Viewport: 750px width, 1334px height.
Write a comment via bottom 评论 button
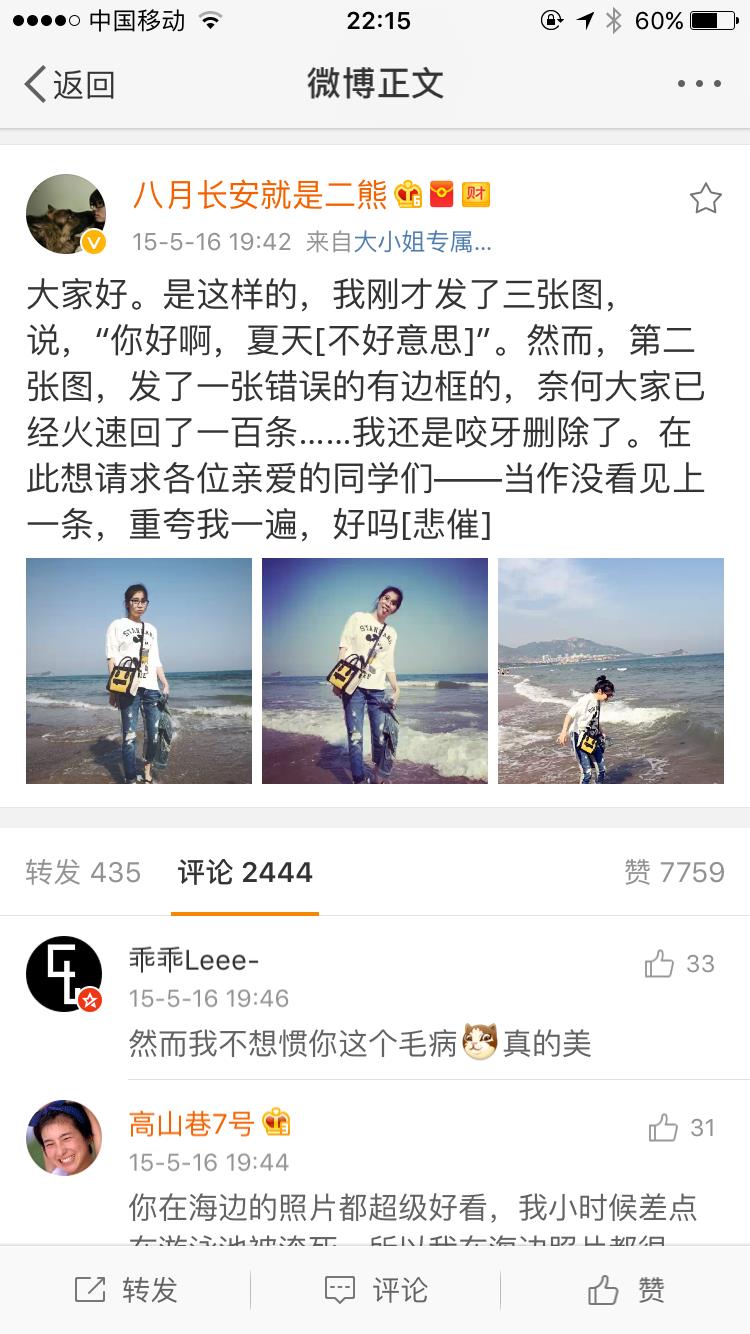click(x=376, y=1290)
